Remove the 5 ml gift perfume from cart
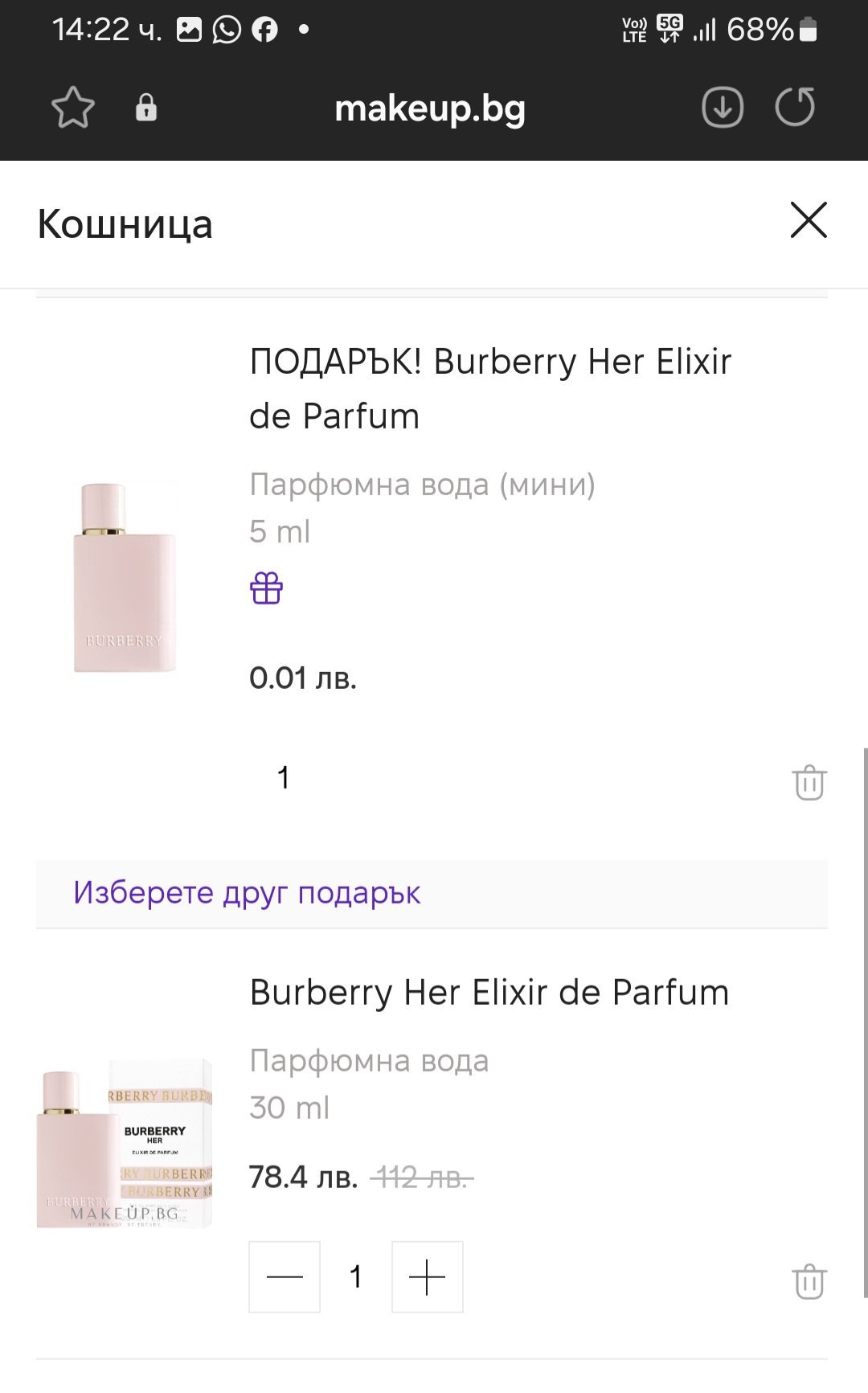The width and height of the screenshot is (868, 1393). 809,782
